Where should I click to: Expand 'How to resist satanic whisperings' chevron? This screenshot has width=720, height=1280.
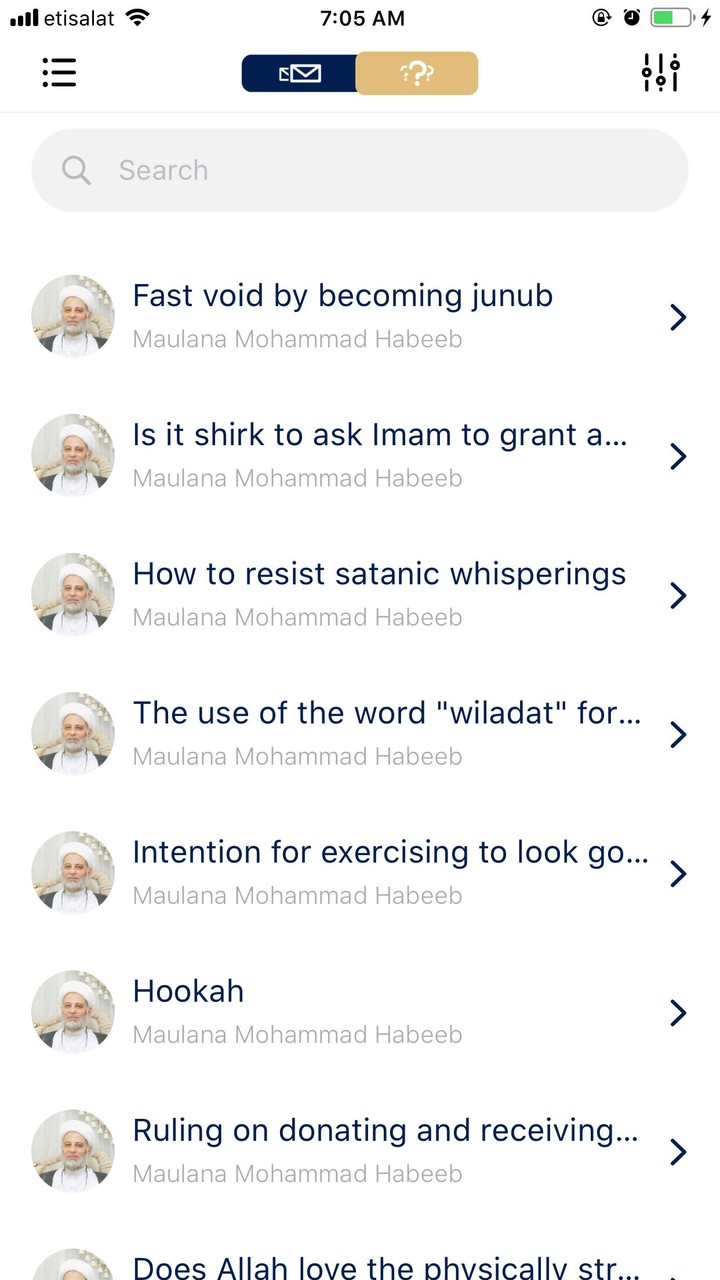(x=678, y=595)
